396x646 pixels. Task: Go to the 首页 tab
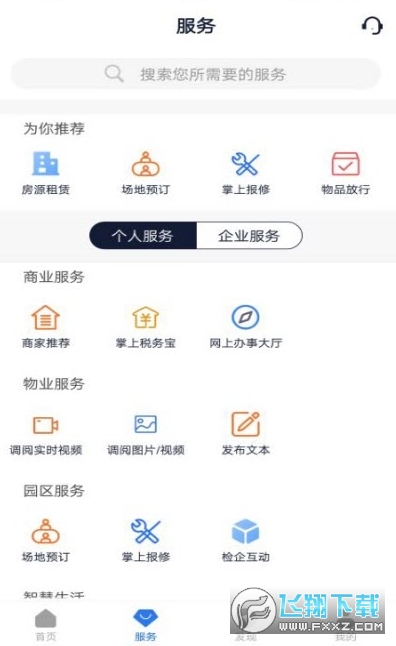pyautogui.click(x=46, y=625)
